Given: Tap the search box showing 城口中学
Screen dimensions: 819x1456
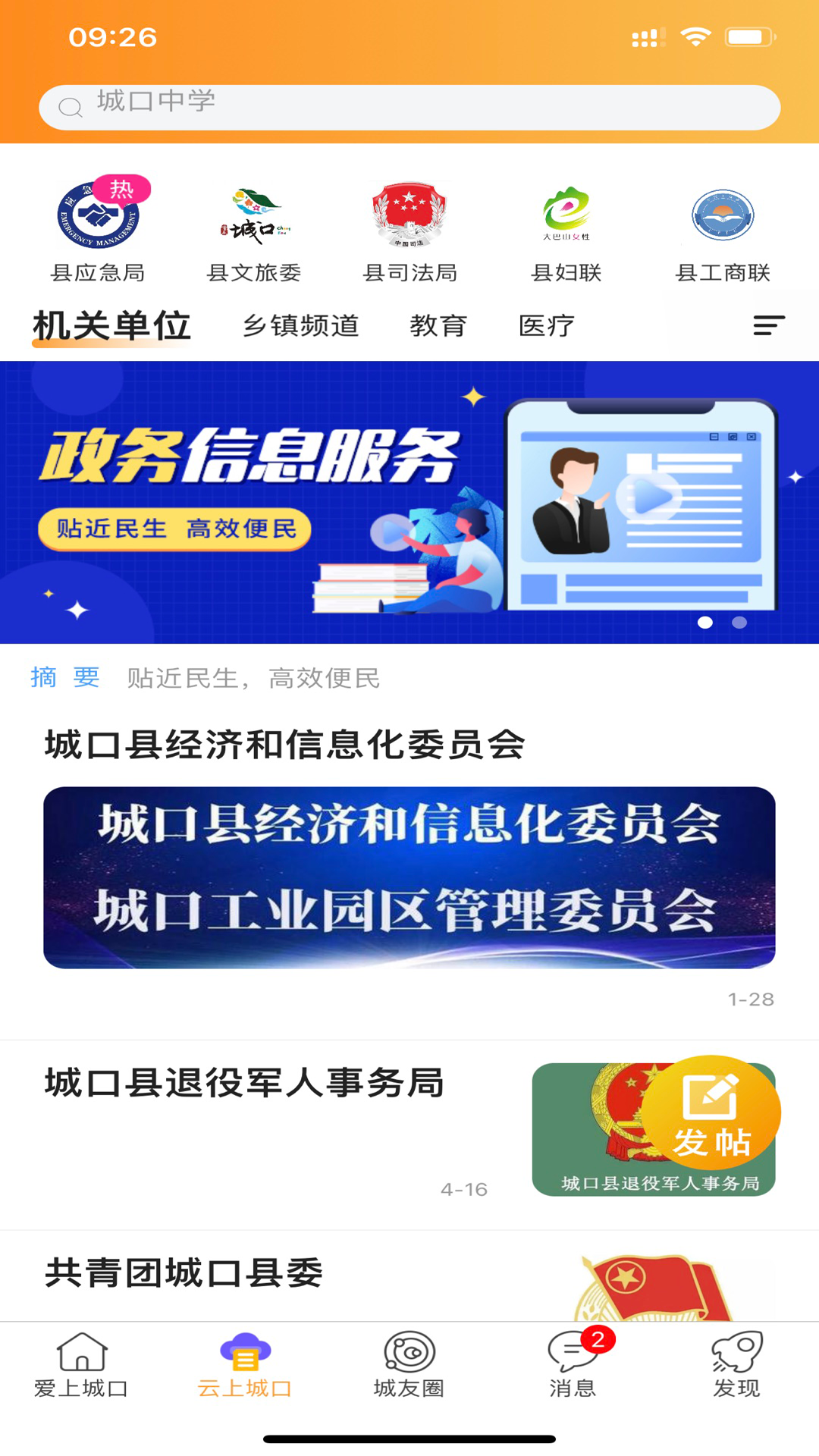Looking at the screenshot, I should [409, 107].
